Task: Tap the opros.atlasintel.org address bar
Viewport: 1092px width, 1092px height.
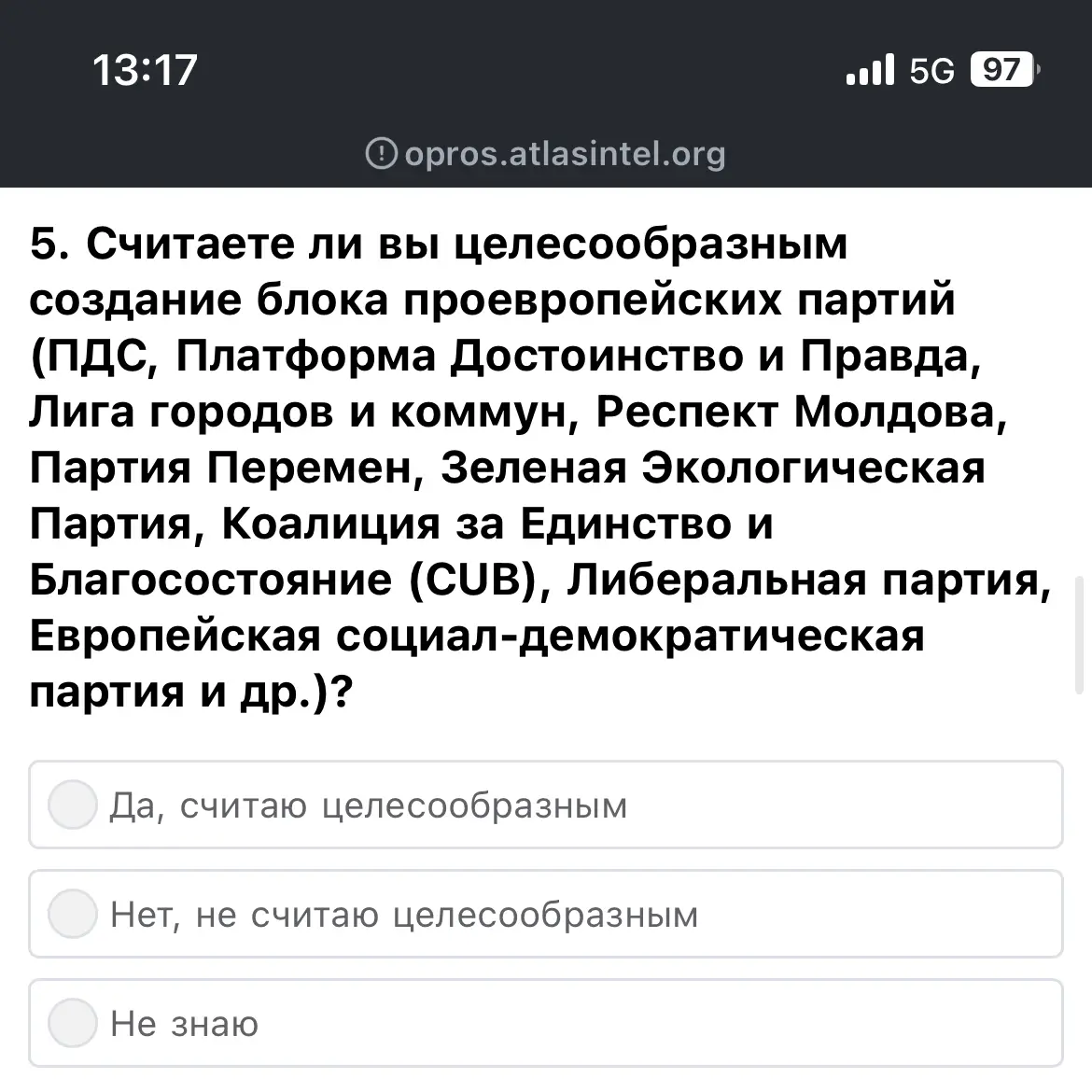Action: tap(546, 153)
